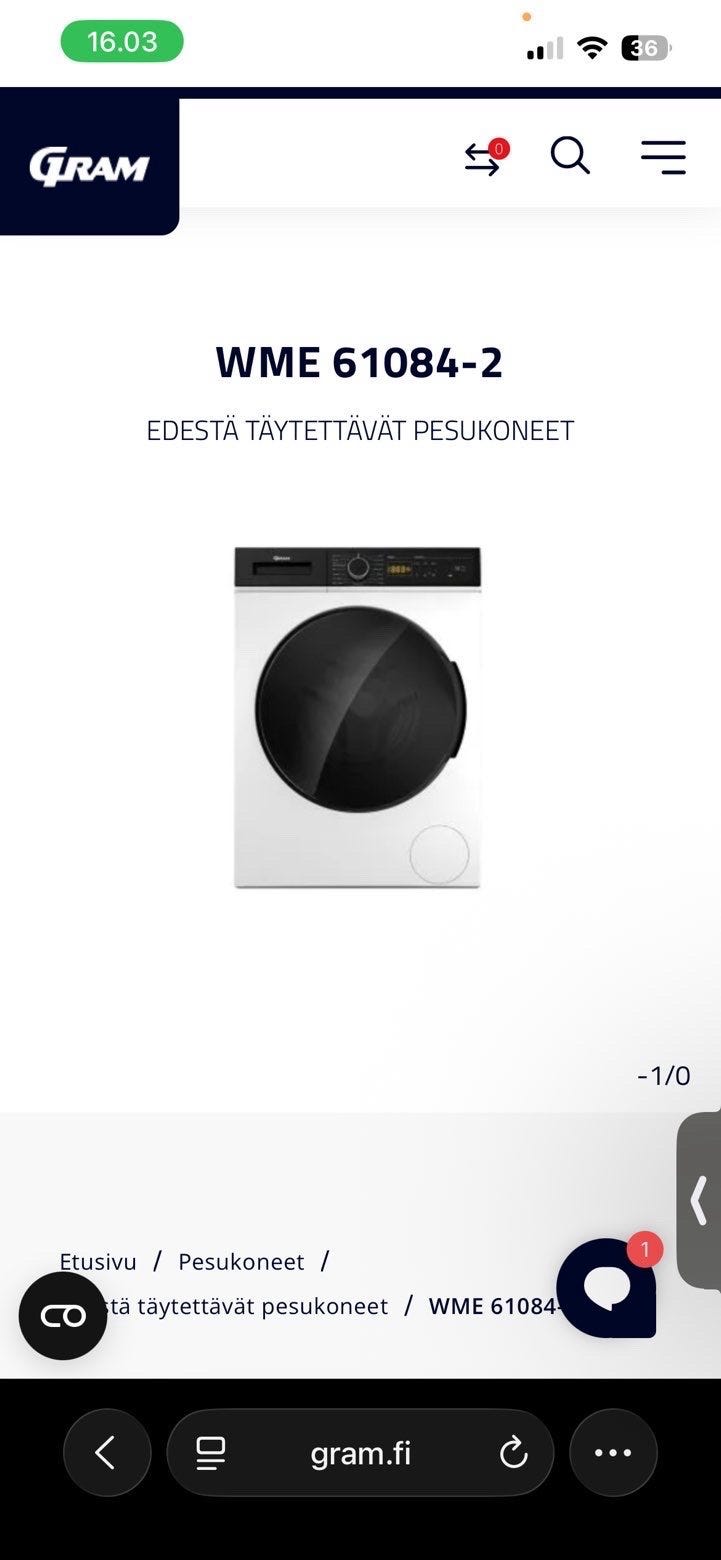Open the cookie settings round button
721x1560 pixels.
click(63, 1316)
